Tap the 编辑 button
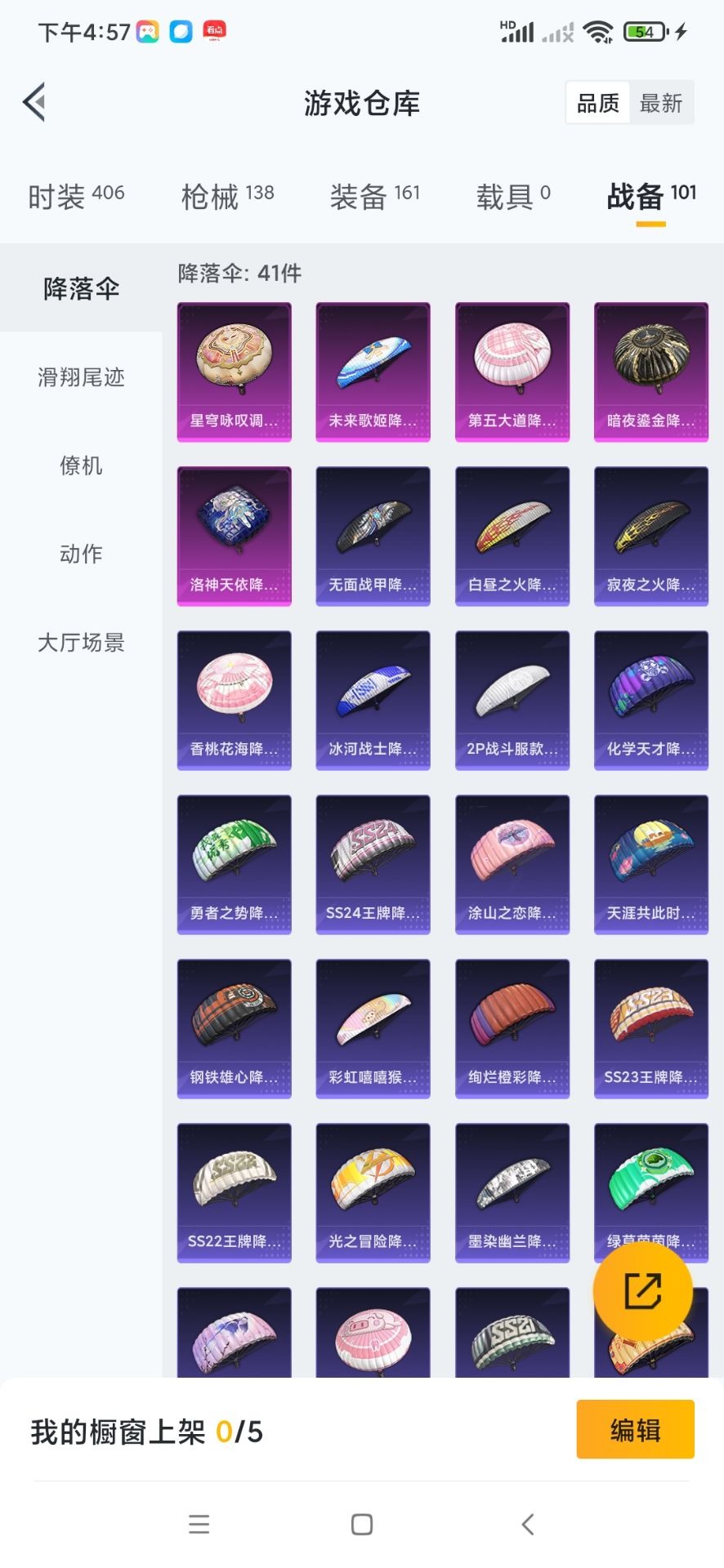This screenshot has width=724, height=1568. [635, 1429]
